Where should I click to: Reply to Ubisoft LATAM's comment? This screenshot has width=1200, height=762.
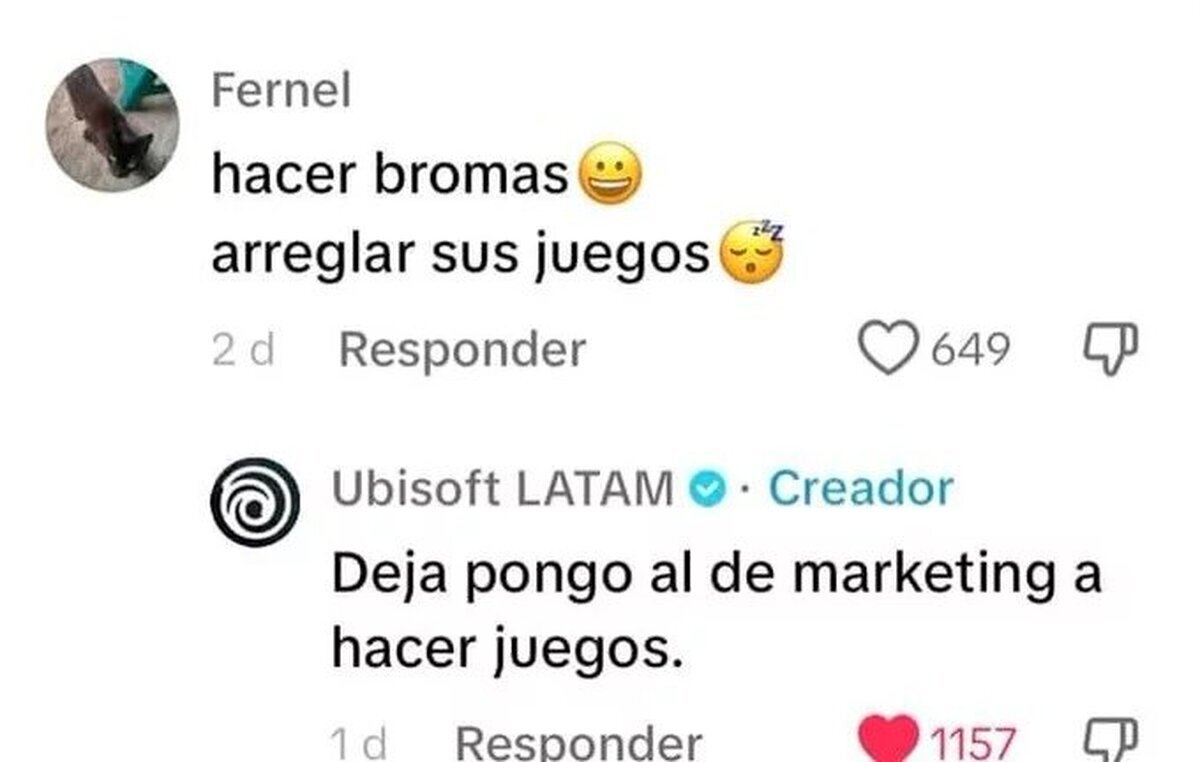(x=578, y=743)
